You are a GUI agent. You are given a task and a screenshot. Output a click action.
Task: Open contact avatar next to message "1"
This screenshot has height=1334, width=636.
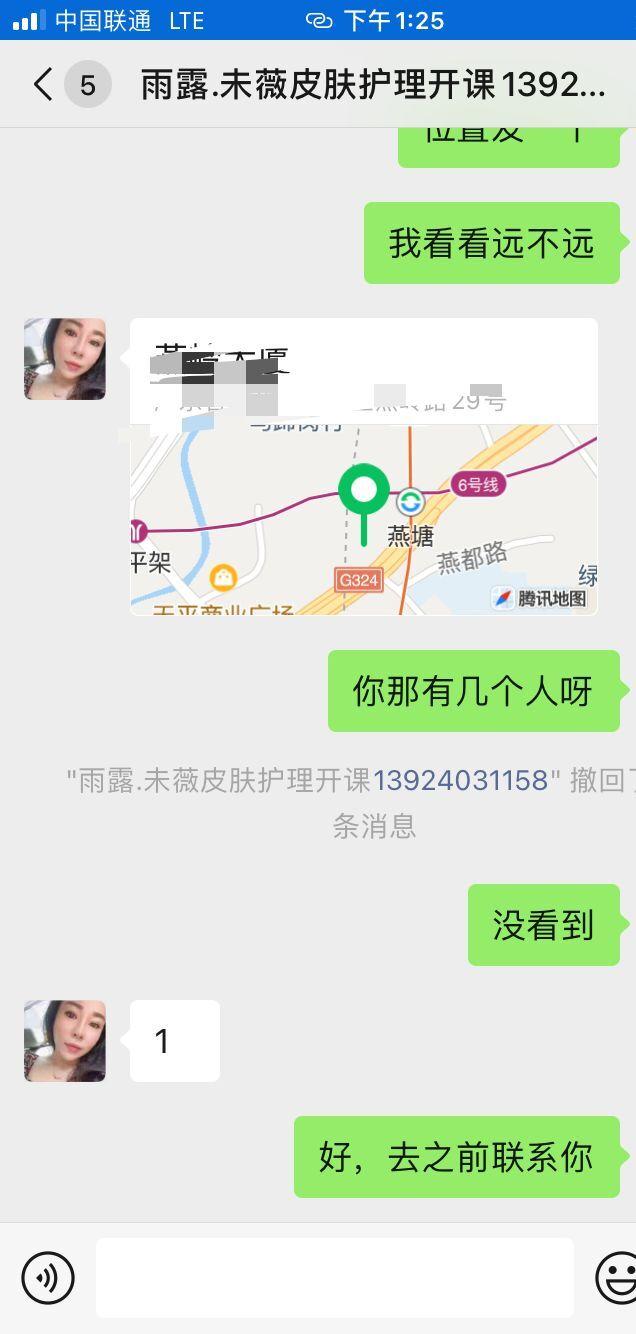click(x=65, y=1041)
